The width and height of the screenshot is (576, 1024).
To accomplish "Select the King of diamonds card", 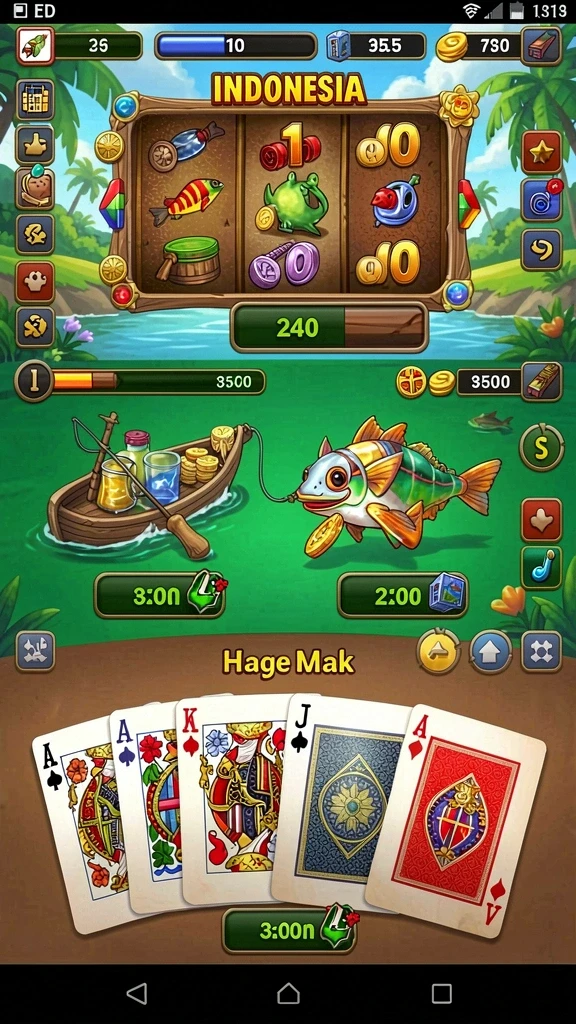I will 235,798.
